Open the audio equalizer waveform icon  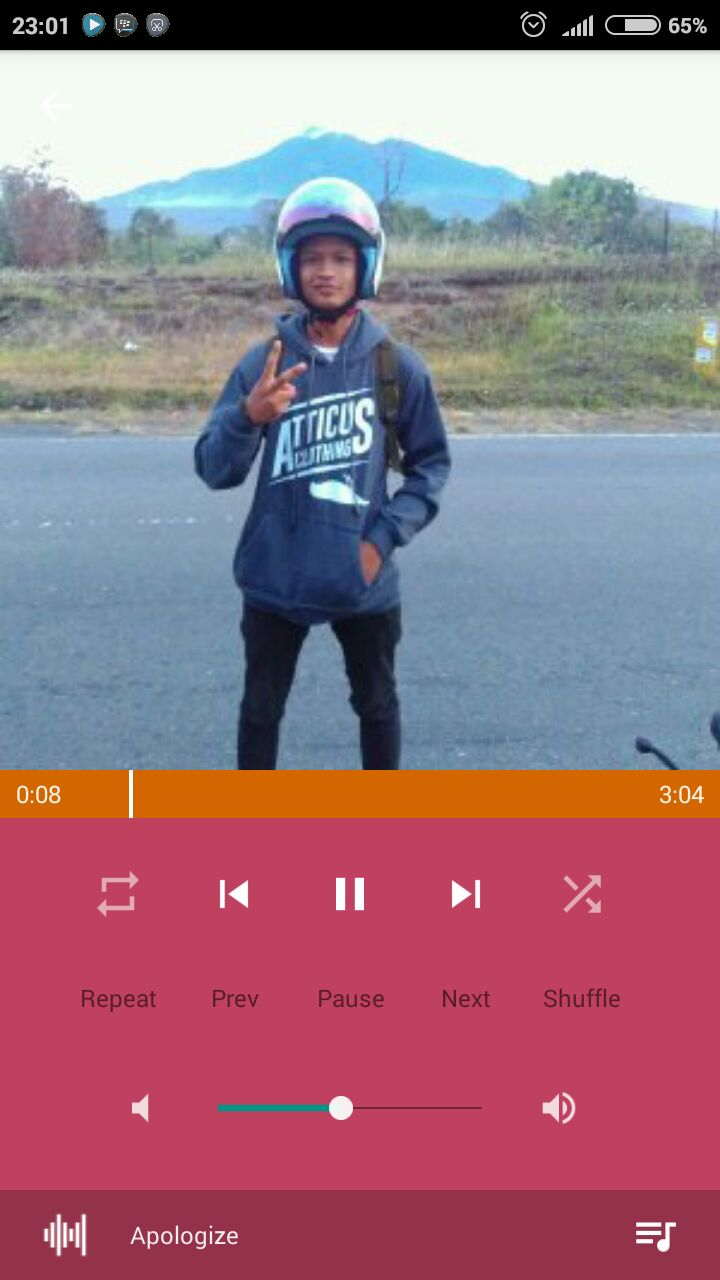(65, 1235)
